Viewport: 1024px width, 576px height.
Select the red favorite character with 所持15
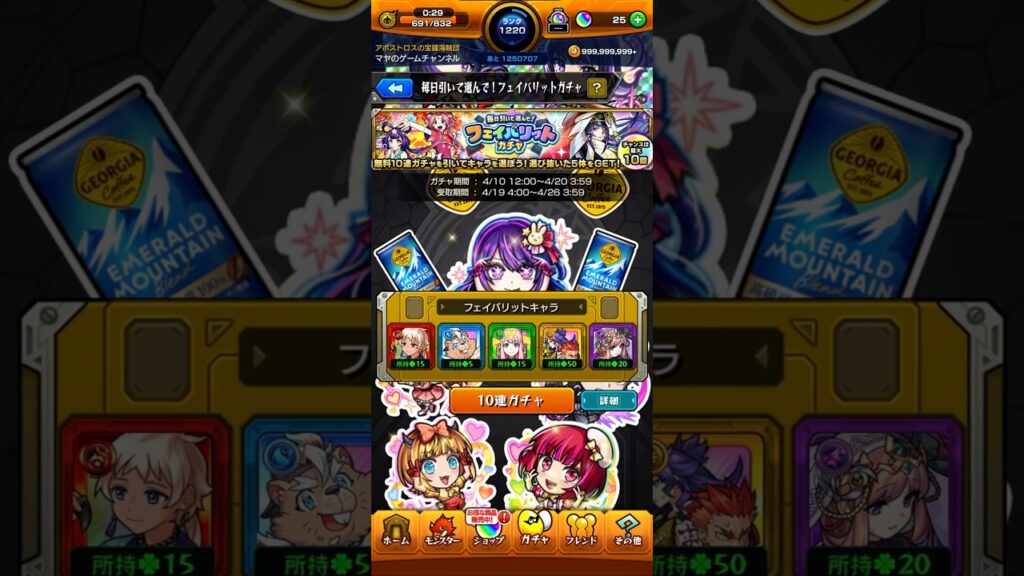[410, 346]
